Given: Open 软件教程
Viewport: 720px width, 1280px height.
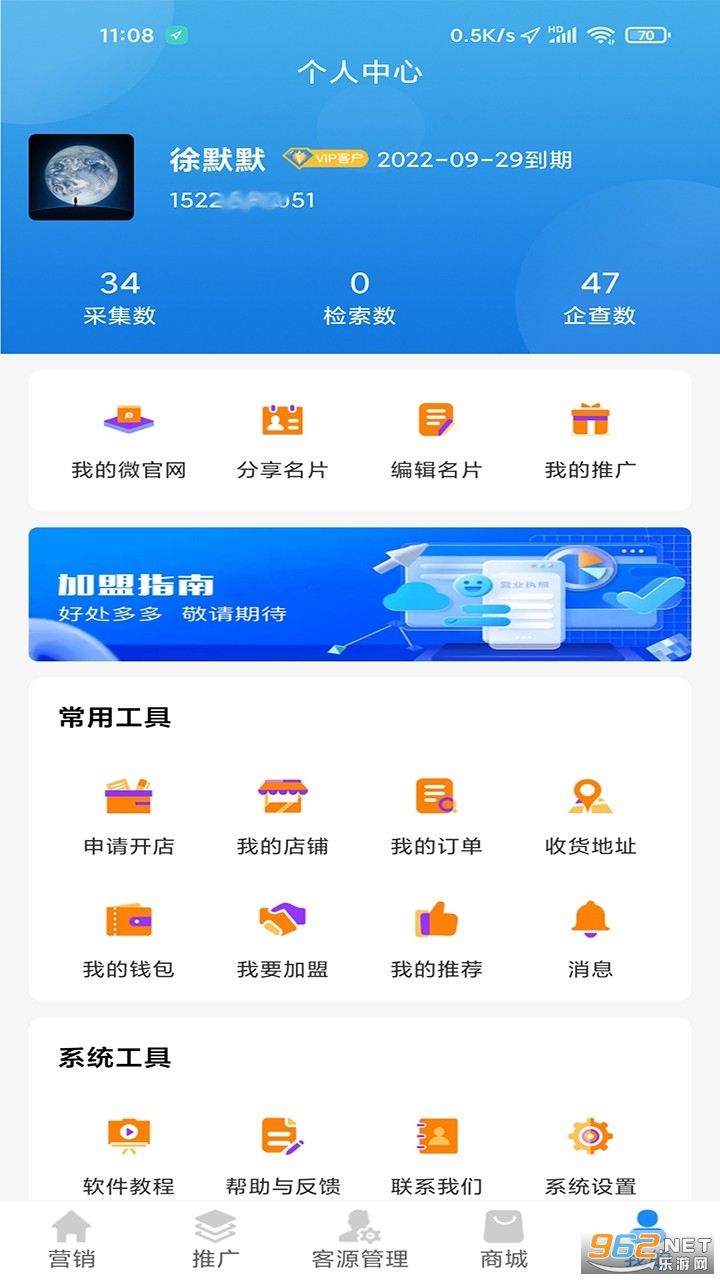Looking at the screenshot, I should (129, 1156).
